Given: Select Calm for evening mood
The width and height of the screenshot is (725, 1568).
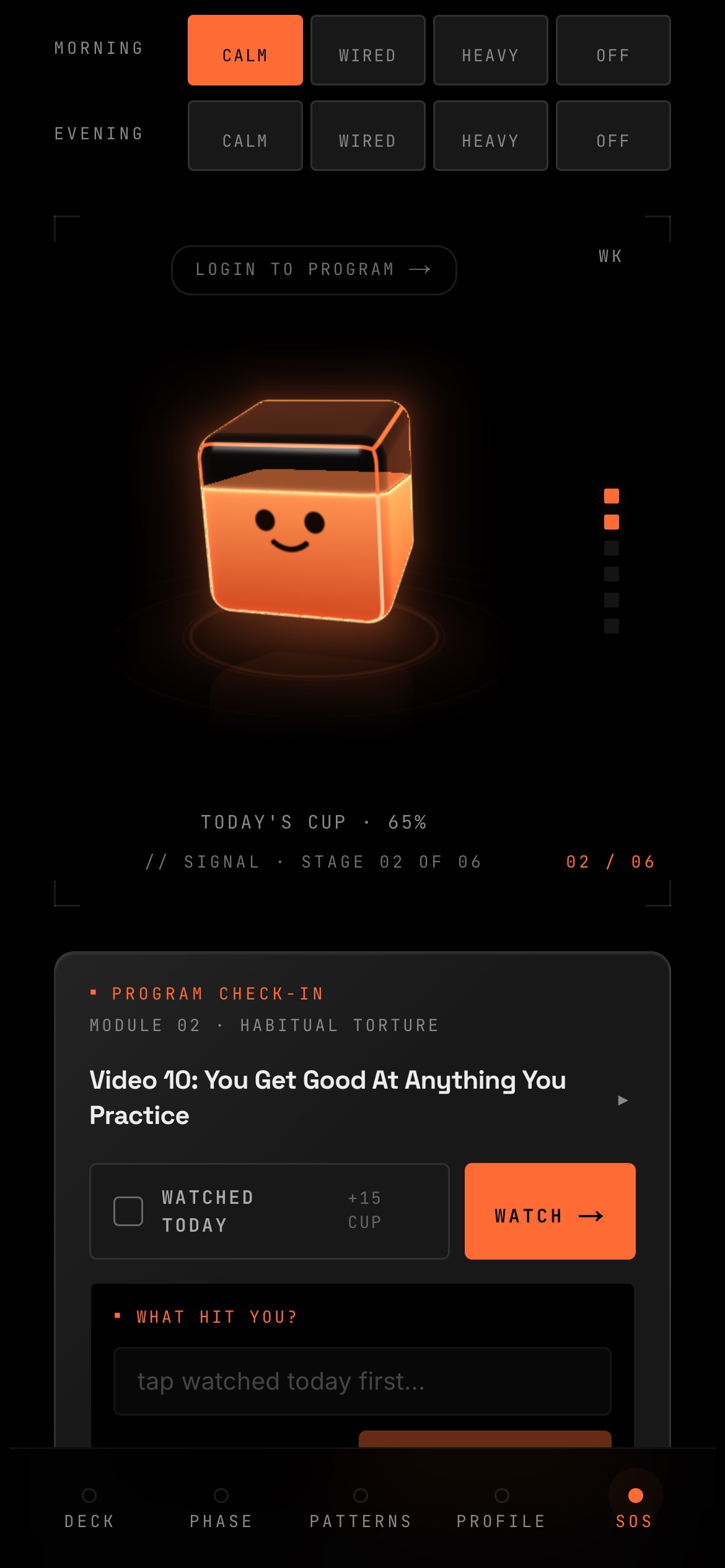Looking at the screenshot, I should 245,136.
